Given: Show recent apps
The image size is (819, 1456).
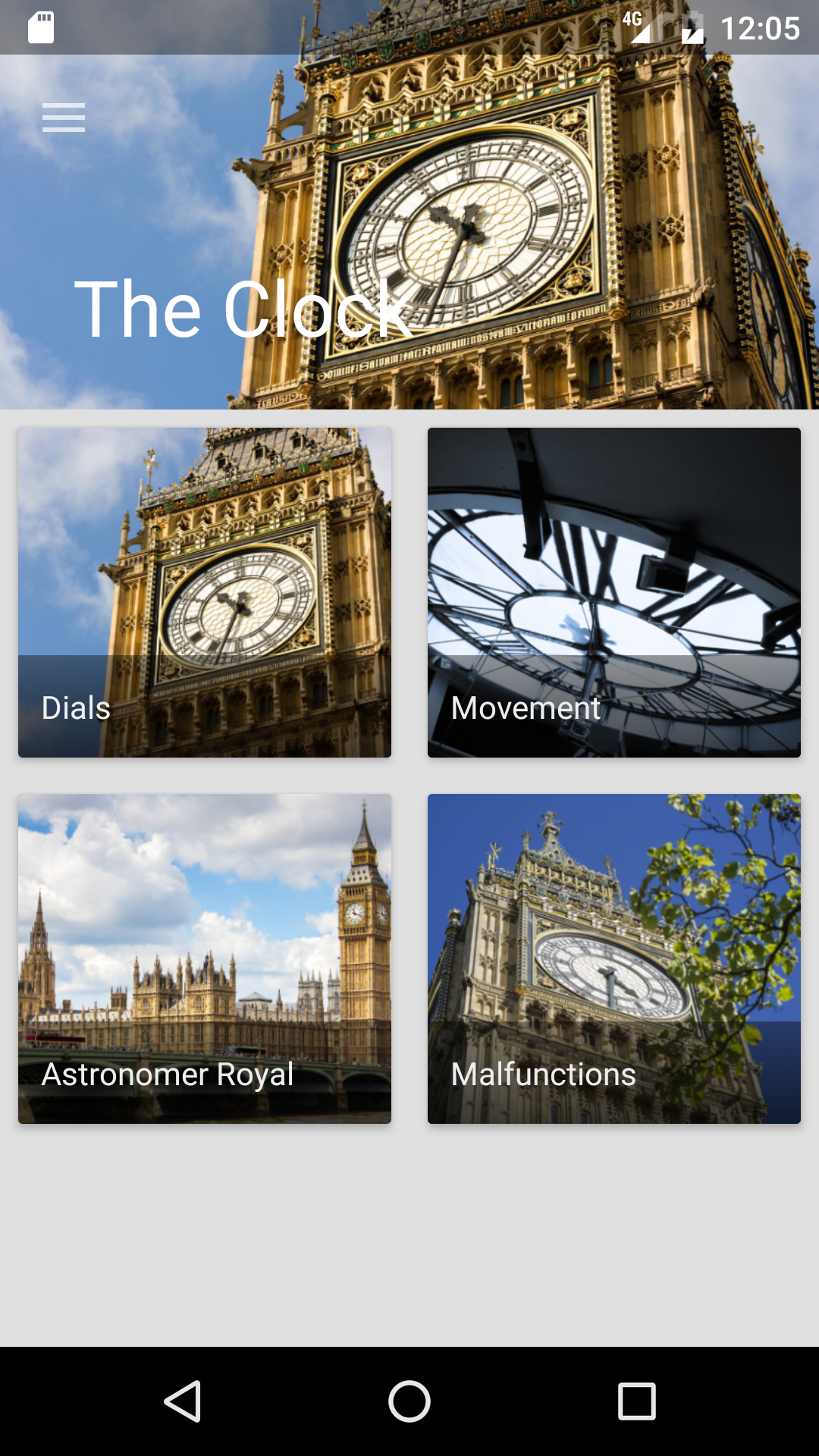Looking at the screenshot, I should (637, 1401).
